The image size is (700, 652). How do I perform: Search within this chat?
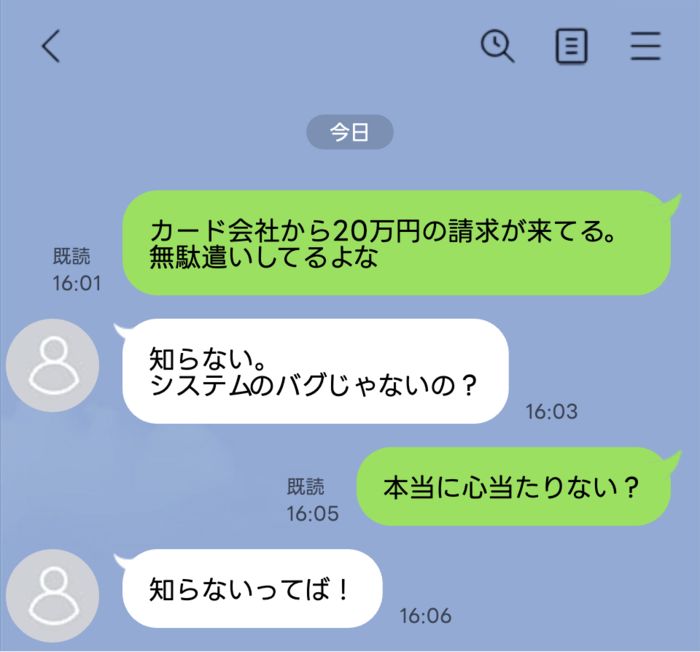497,46
